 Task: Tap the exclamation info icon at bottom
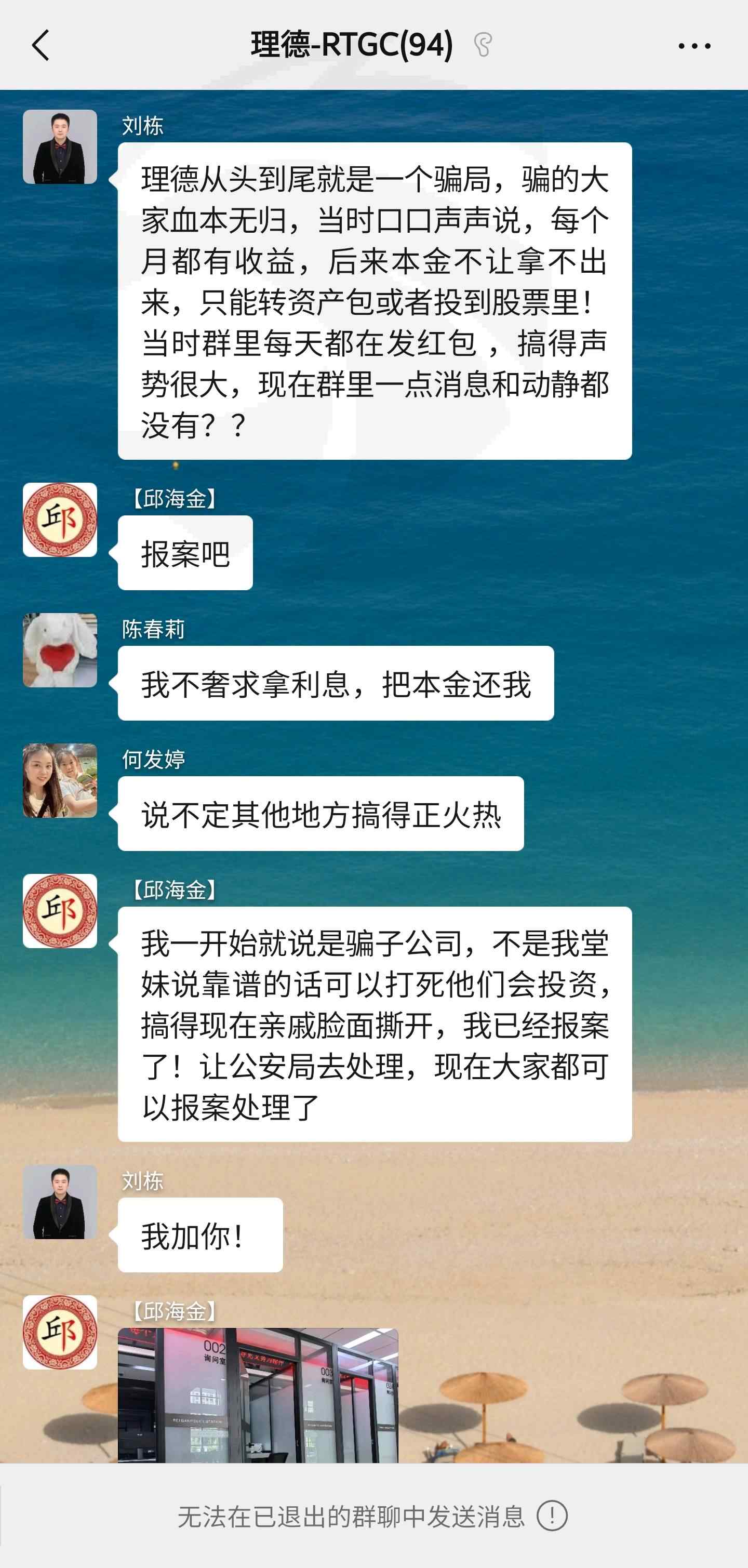[552, 1515]
